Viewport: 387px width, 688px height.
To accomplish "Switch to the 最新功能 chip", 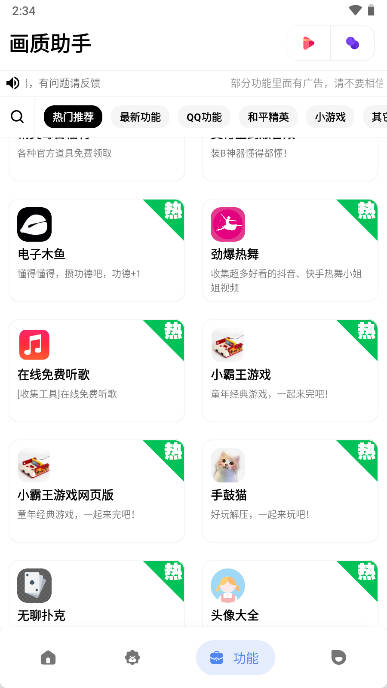I will (x=140, y=117).
